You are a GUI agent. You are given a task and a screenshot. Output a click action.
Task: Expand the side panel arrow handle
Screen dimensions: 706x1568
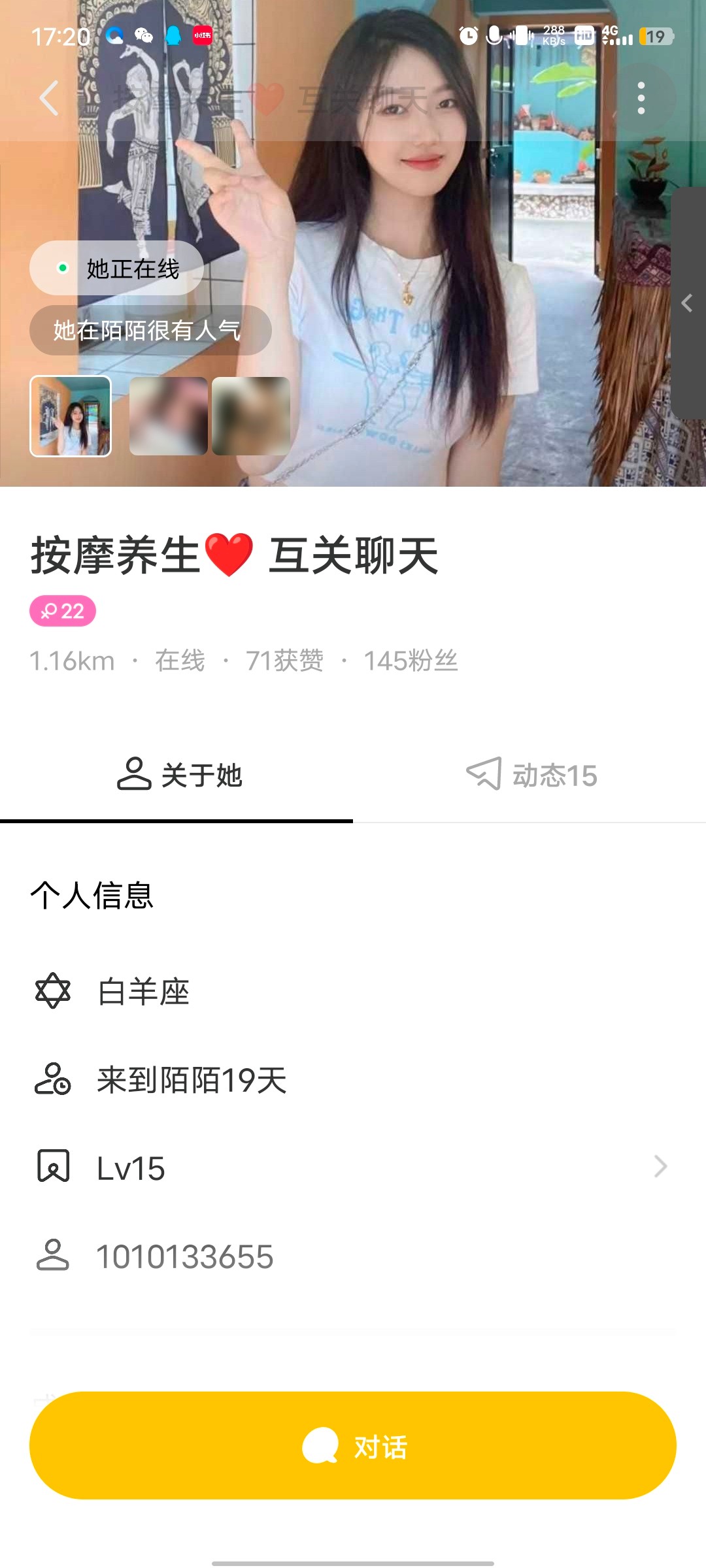coord(687,303)
